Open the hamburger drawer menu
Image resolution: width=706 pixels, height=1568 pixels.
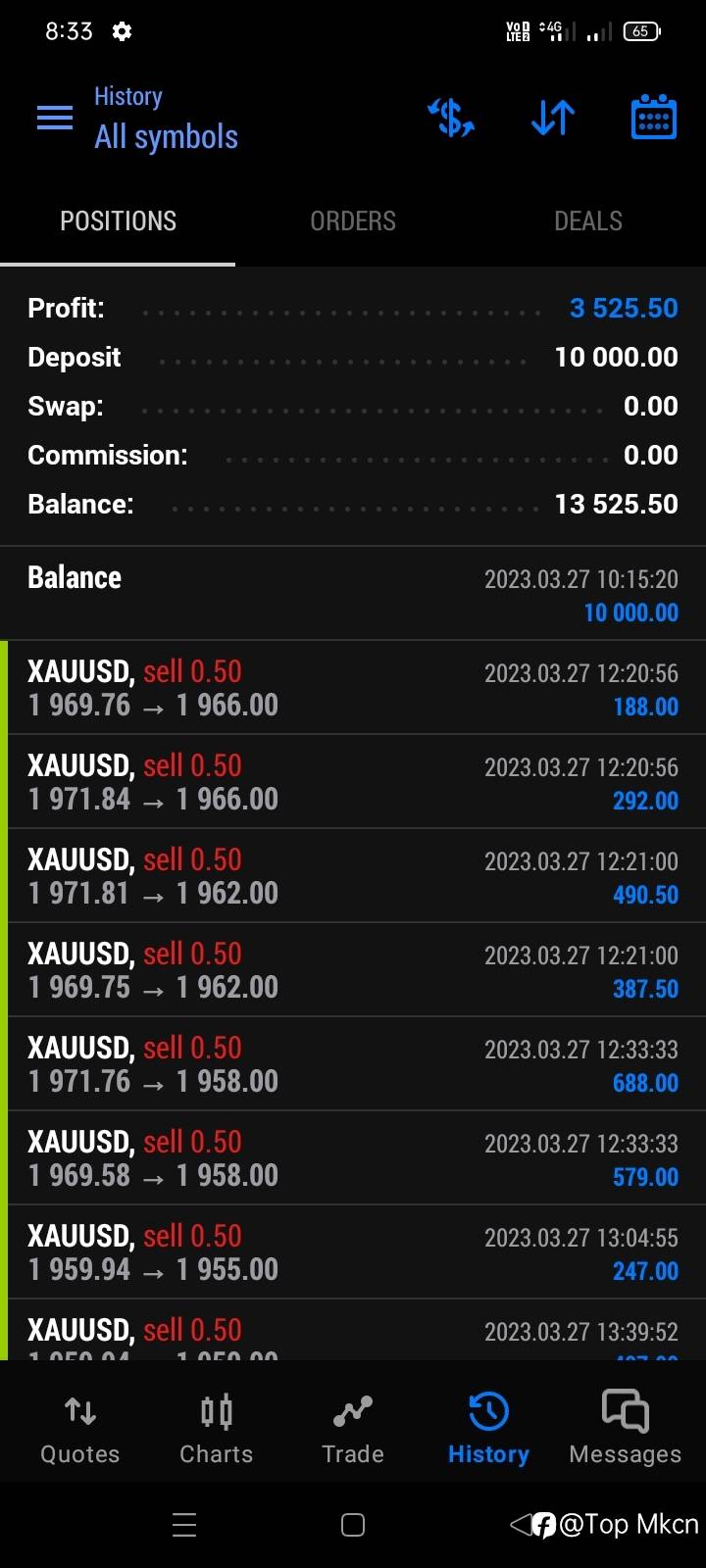tap(55, 119)
